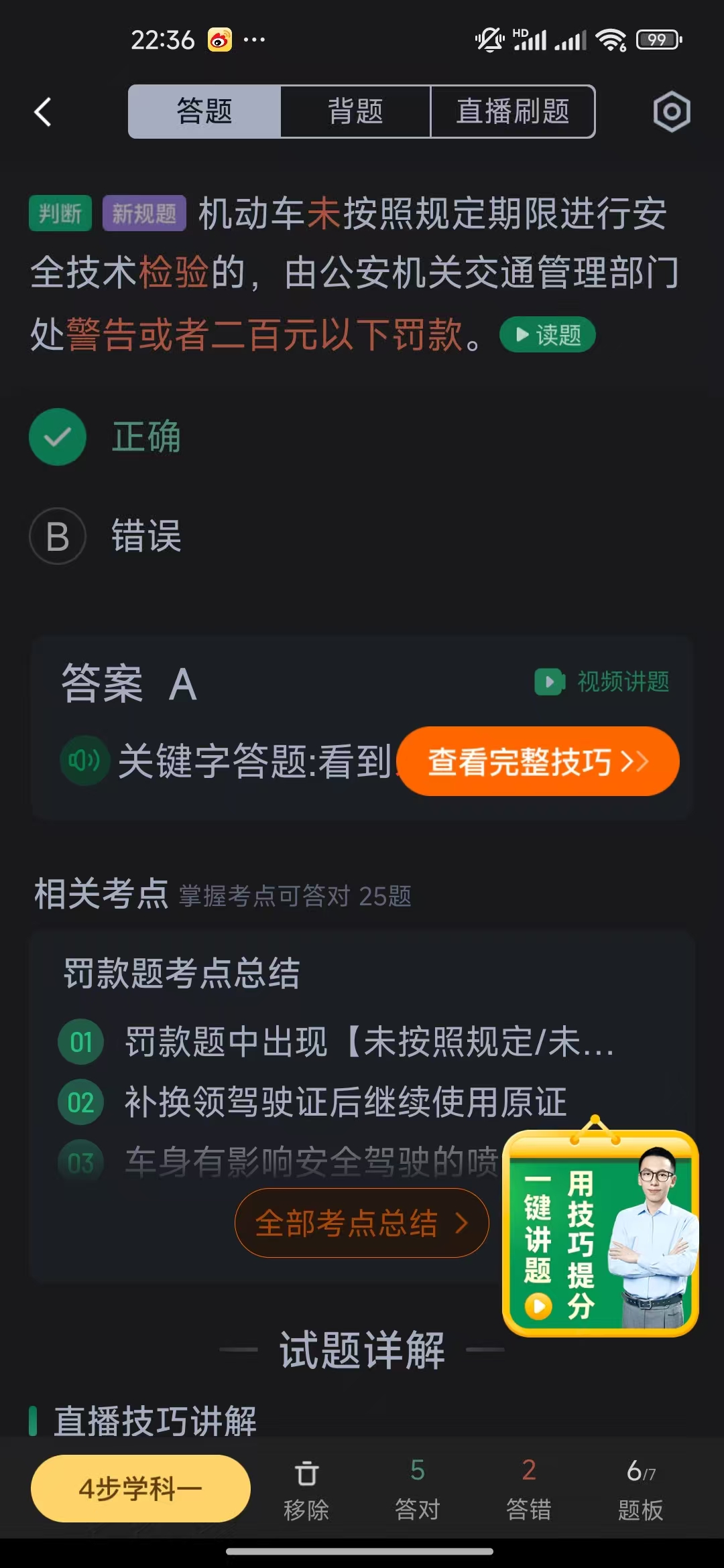Tap the back arrow to exit the question
The height and width of the screenshot is (1568, 724).
tap(42, 112)
